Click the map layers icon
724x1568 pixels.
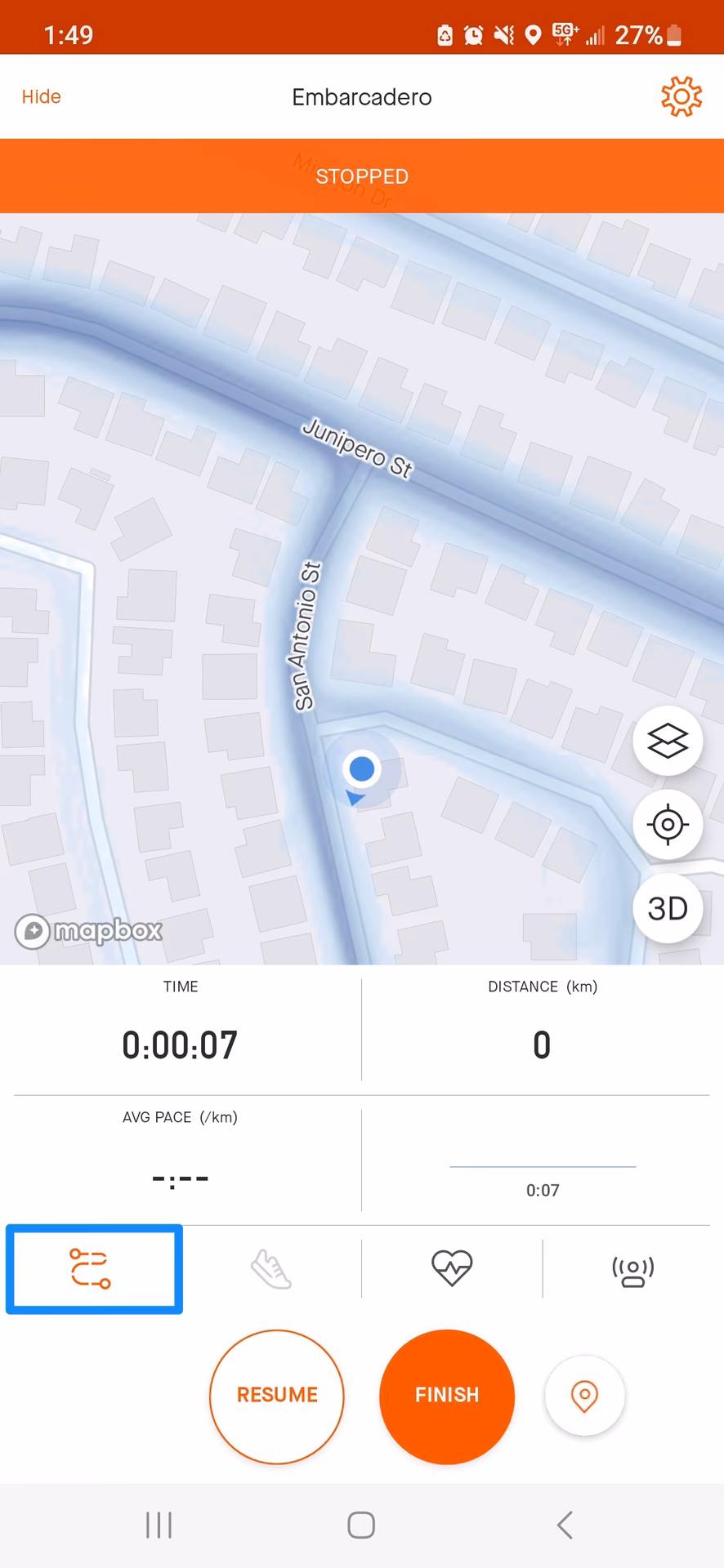click(668, 742)
